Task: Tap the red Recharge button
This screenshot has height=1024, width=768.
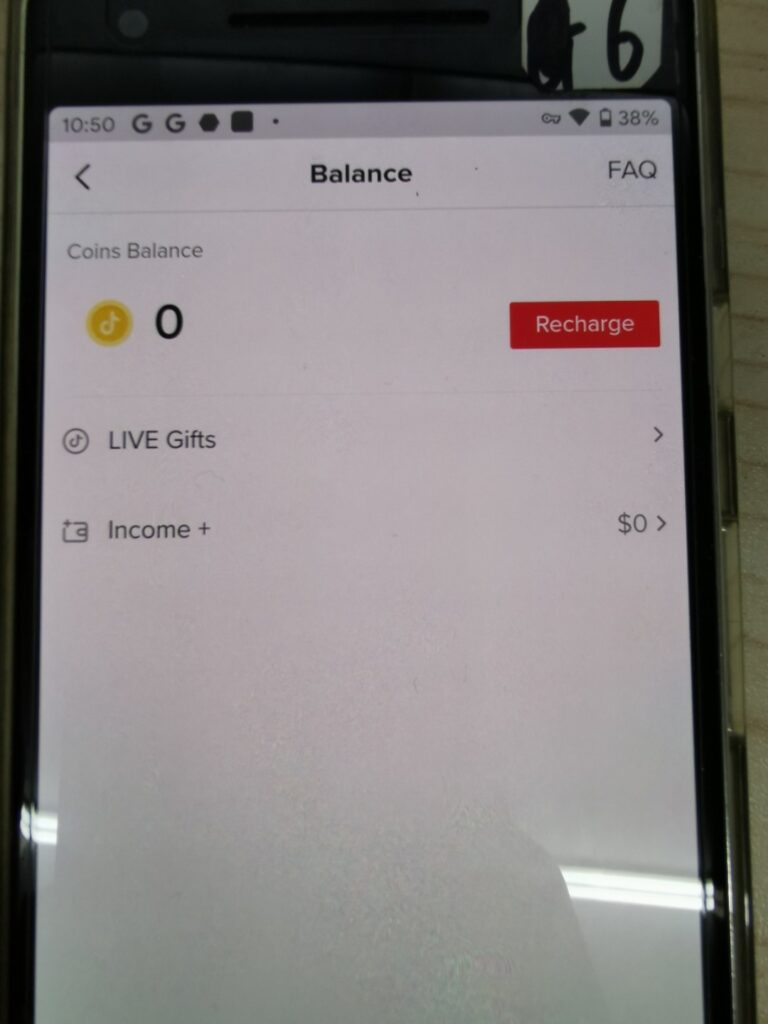Action: [584, 324]
